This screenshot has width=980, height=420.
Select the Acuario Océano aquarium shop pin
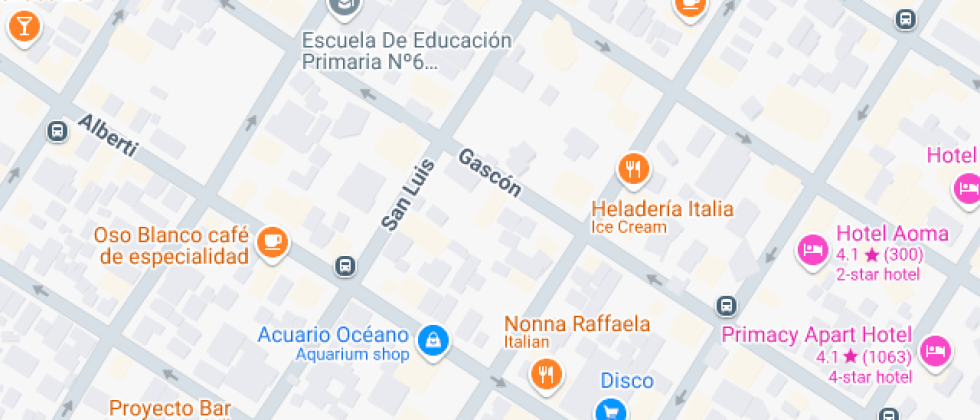click(x=433, y=339)
